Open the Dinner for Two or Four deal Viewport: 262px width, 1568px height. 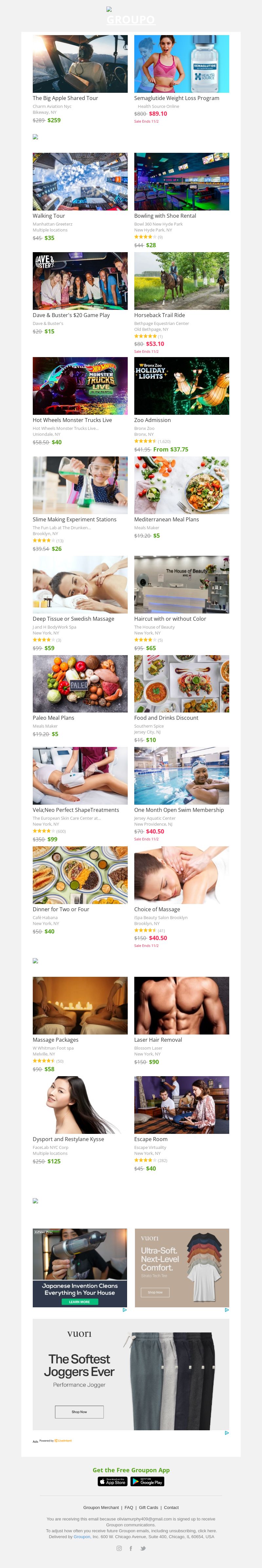(80, 875)
